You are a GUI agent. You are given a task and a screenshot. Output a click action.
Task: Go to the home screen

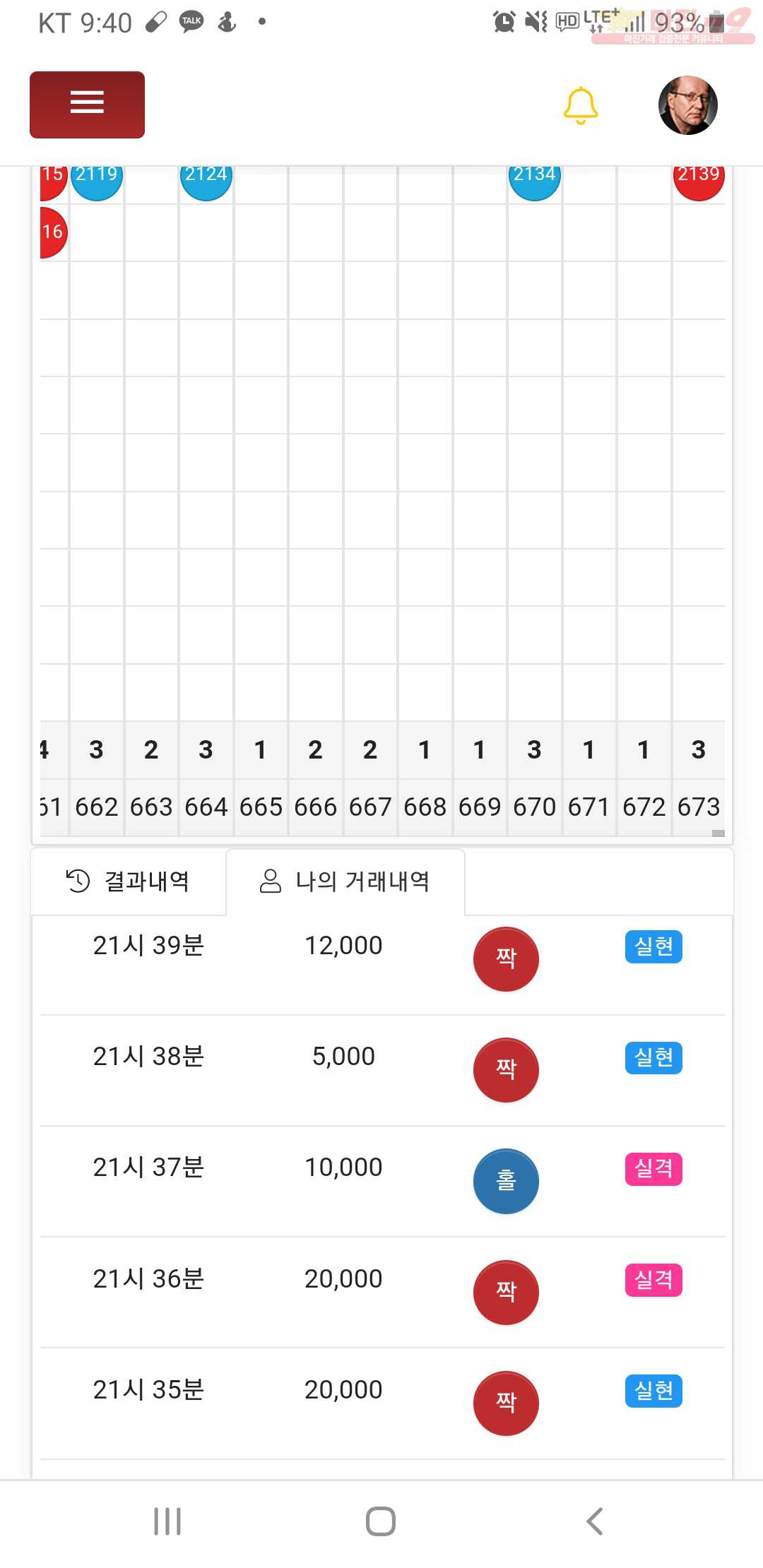(381, 1521)
